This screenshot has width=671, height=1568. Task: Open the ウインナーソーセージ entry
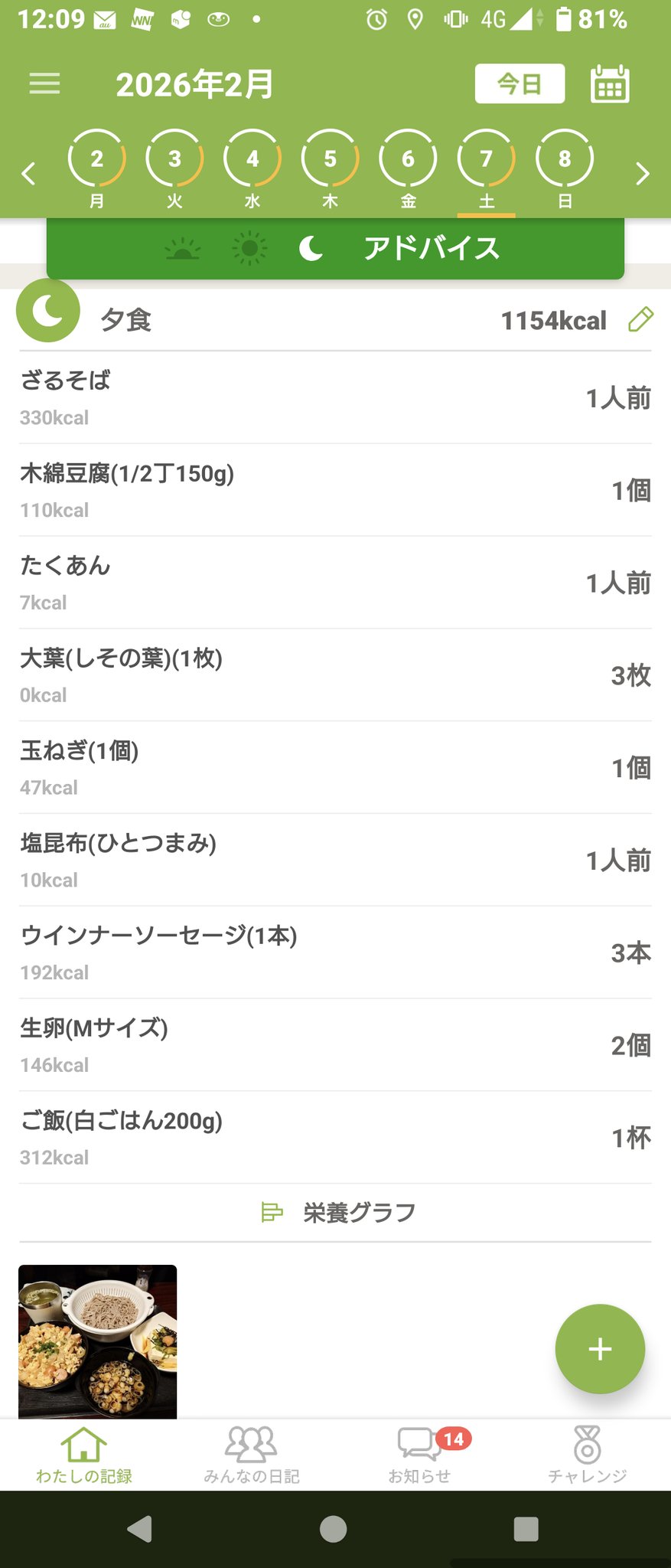335,952
